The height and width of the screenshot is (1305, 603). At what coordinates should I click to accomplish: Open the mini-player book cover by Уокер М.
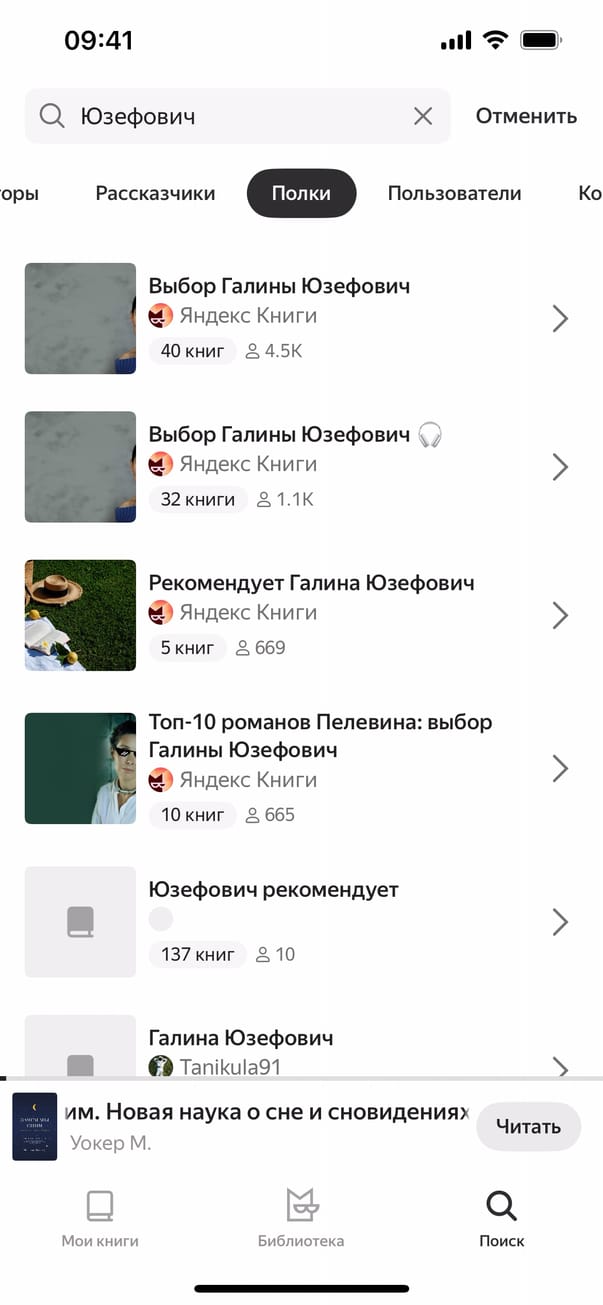click(35, 1127)
